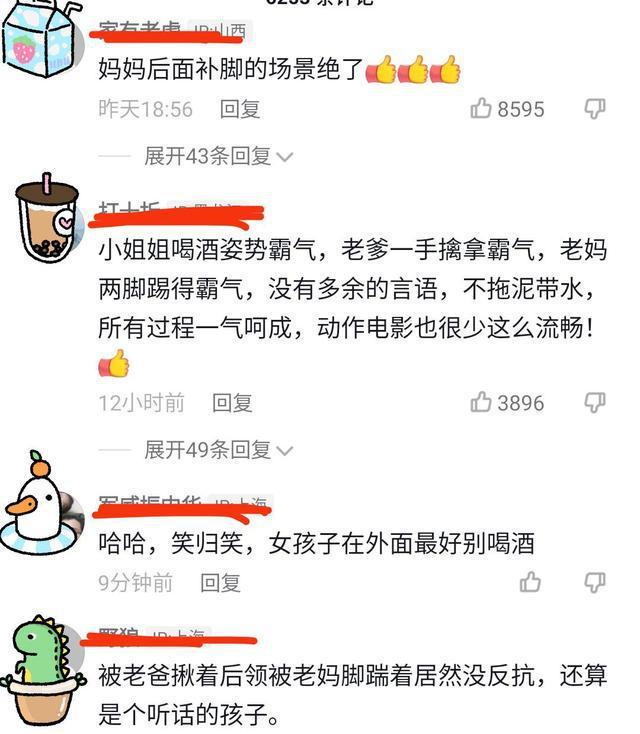Reply to the comment posted 昨天18:56
Viewport: 640px width, 734px height.
coord(240,109)
